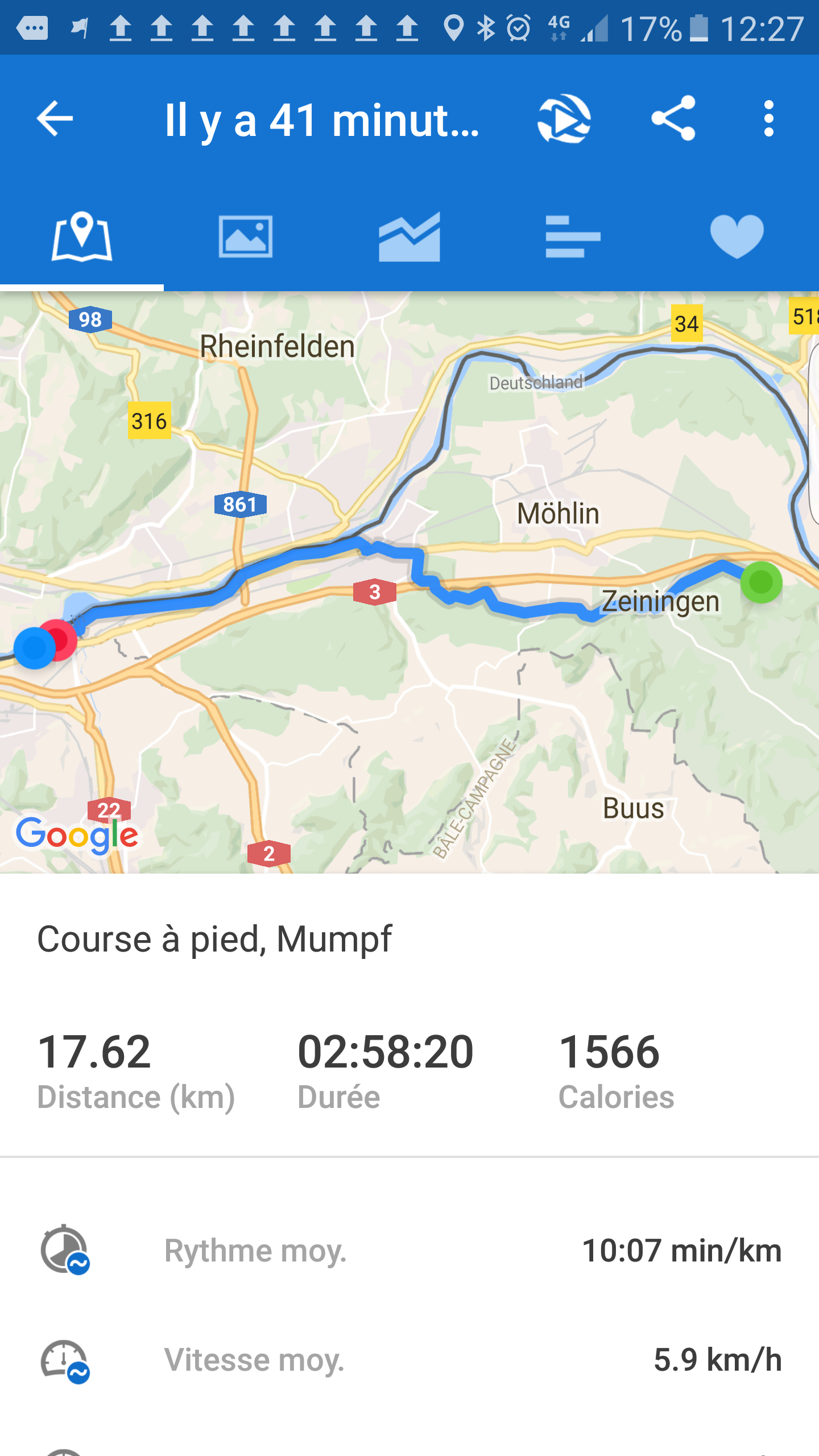This screenshot has width=819, height=1456.
Task: Switch to the charts tab
Action: tap(409, 236)
